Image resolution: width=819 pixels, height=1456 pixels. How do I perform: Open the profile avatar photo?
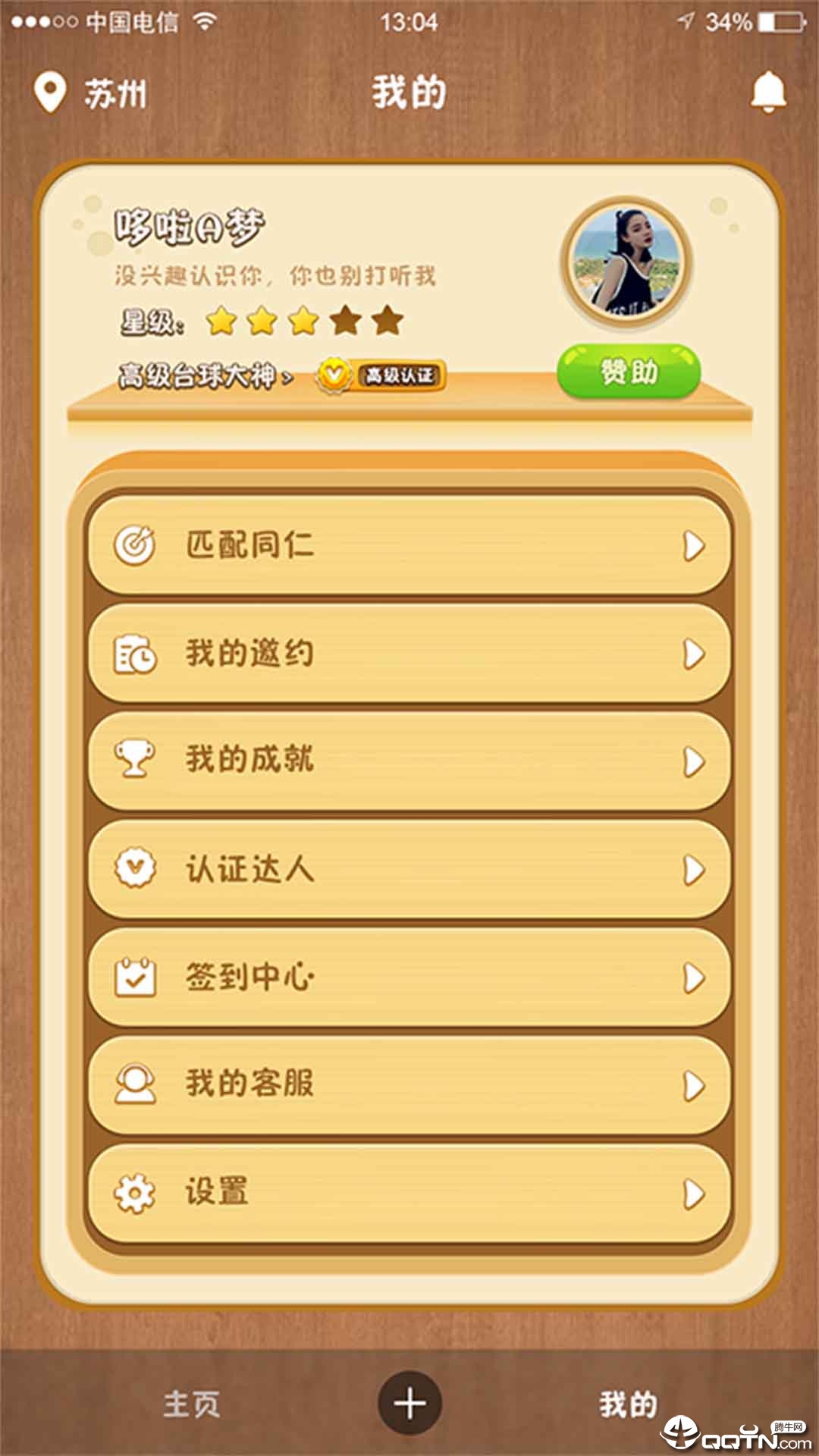[x=626, y=262]
